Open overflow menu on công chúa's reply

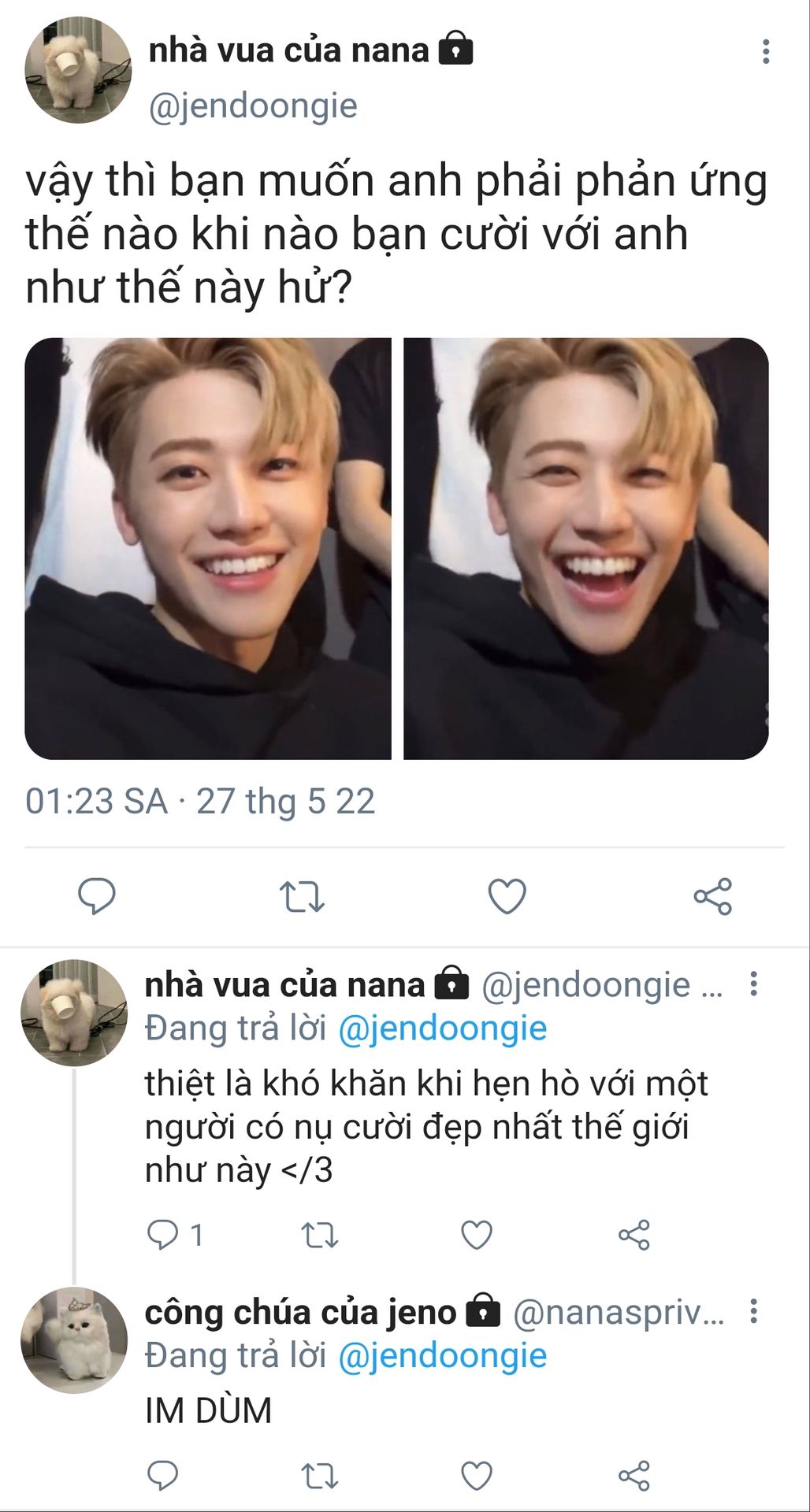754,1311
